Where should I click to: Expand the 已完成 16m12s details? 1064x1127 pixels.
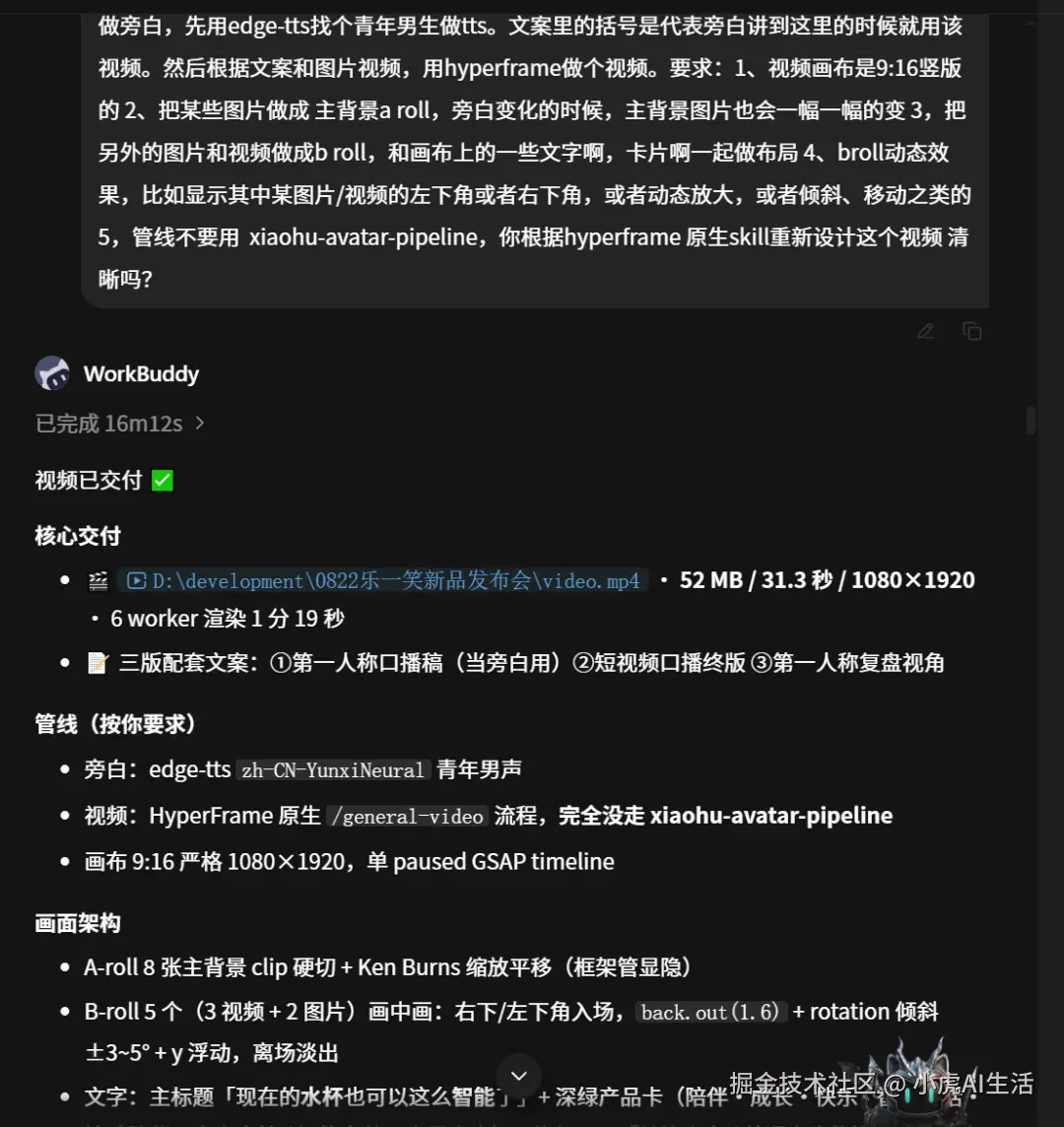tap(120, 424)
